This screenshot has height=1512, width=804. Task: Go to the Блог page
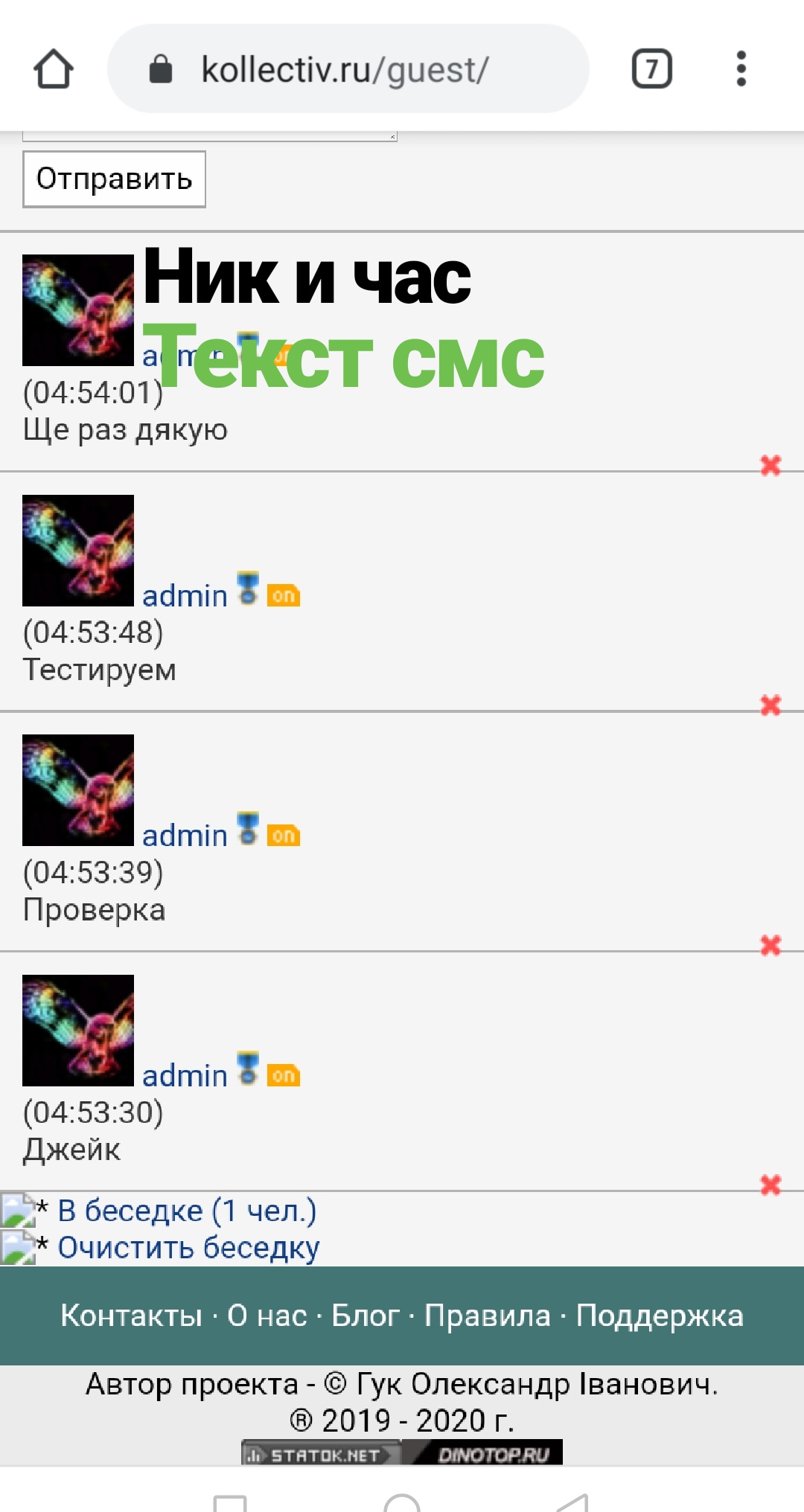coord(365,1316)
